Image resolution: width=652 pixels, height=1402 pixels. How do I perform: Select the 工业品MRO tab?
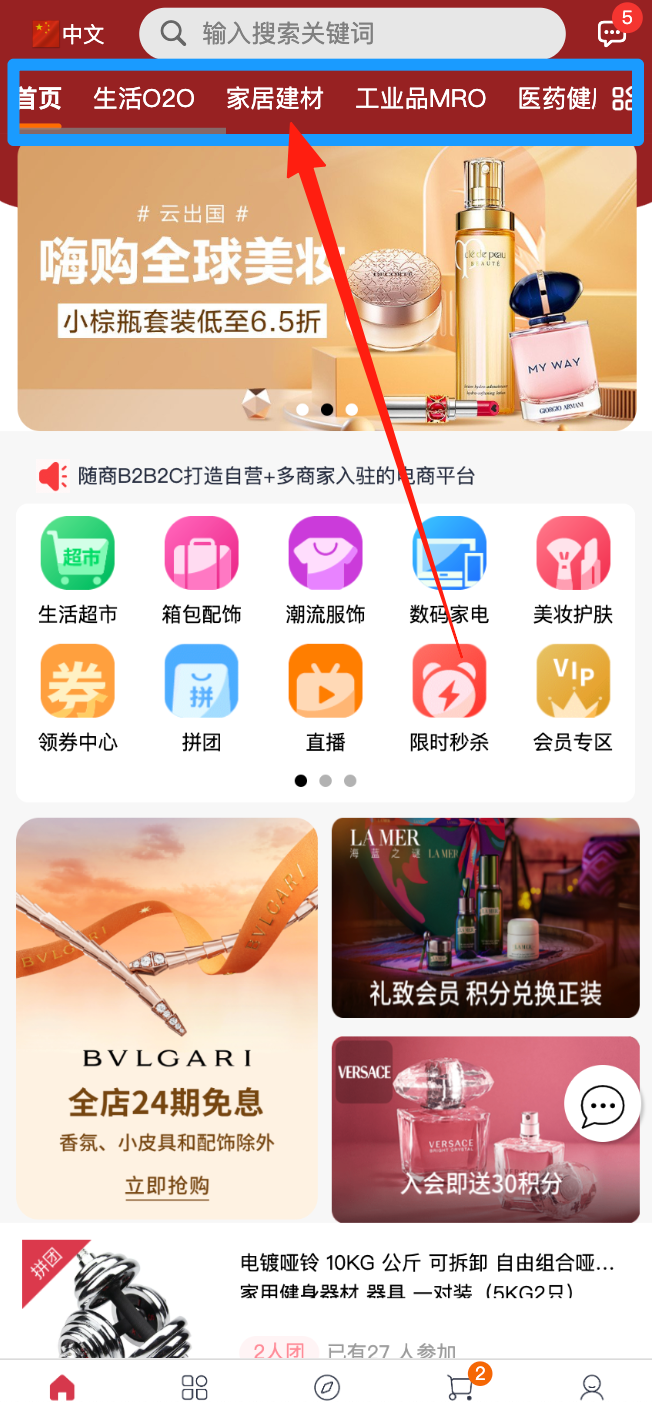(421, 99)
